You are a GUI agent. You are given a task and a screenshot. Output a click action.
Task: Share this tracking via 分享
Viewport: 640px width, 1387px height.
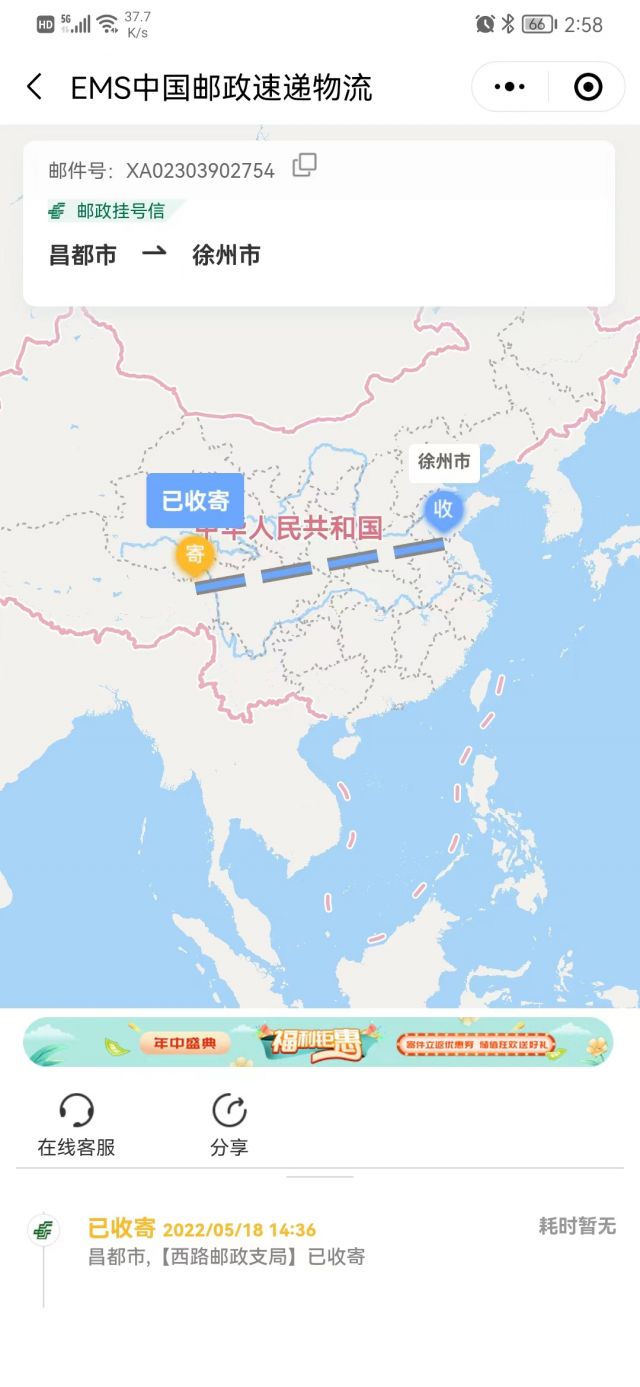[229, 1124]
